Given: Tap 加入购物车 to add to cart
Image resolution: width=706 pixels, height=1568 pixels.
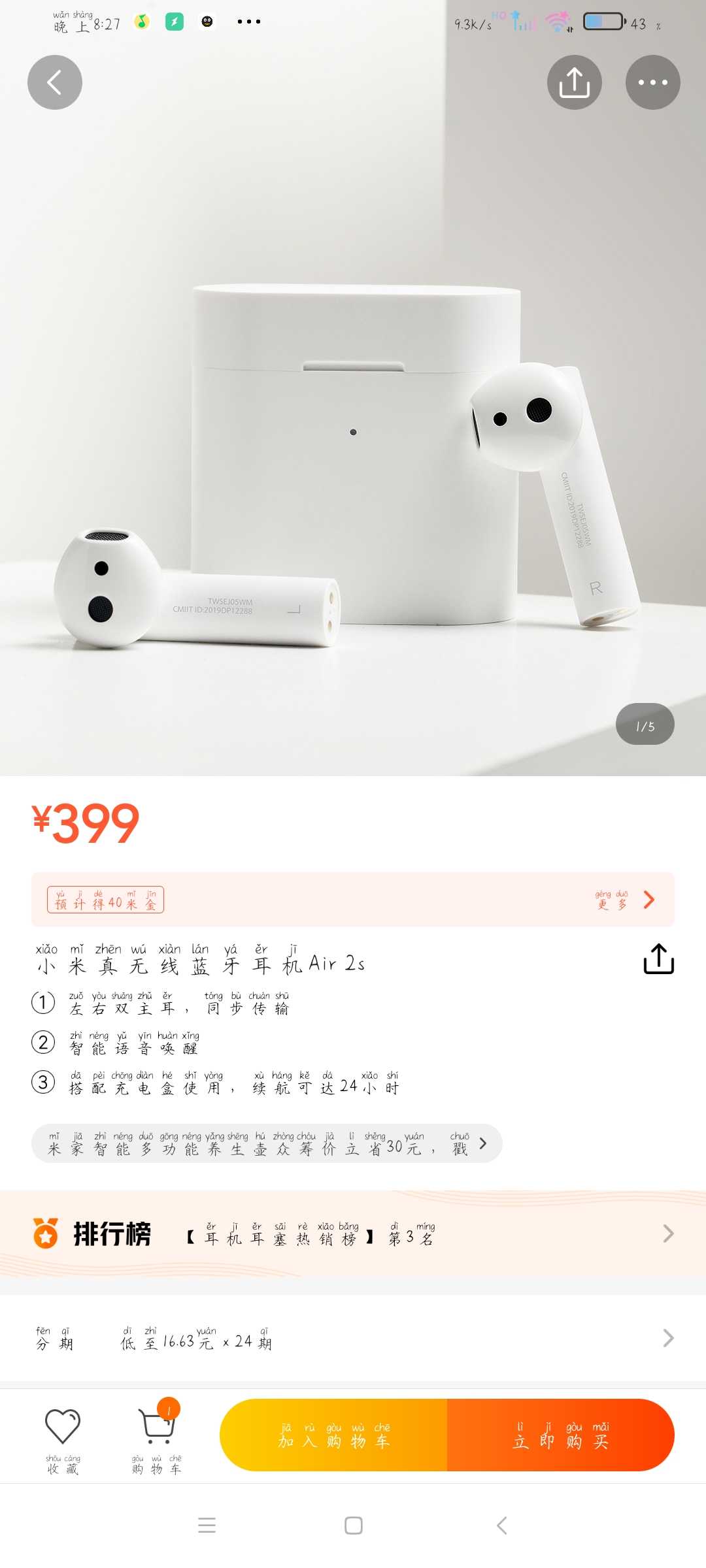Looking at the screenshot, I should 334,1435.
